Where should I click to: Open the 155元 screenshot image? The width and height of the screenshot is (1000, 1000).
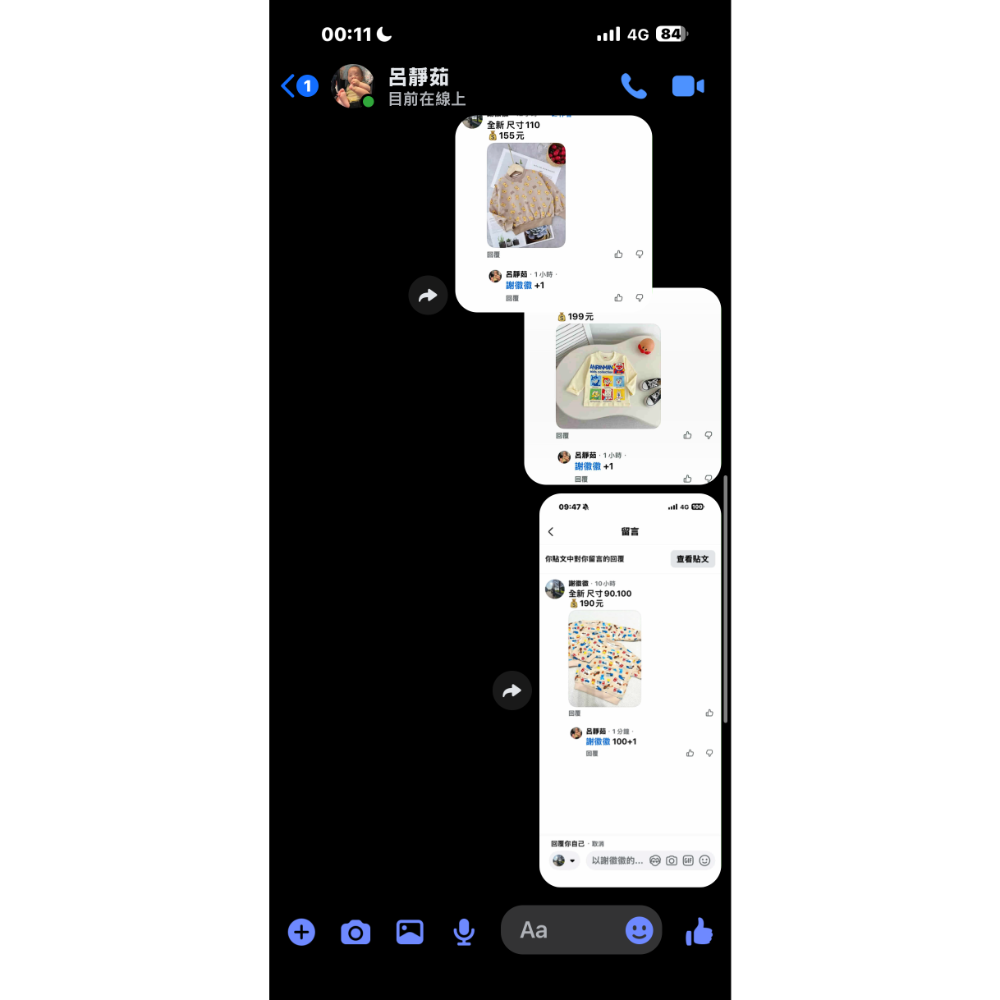coord(553,213)
